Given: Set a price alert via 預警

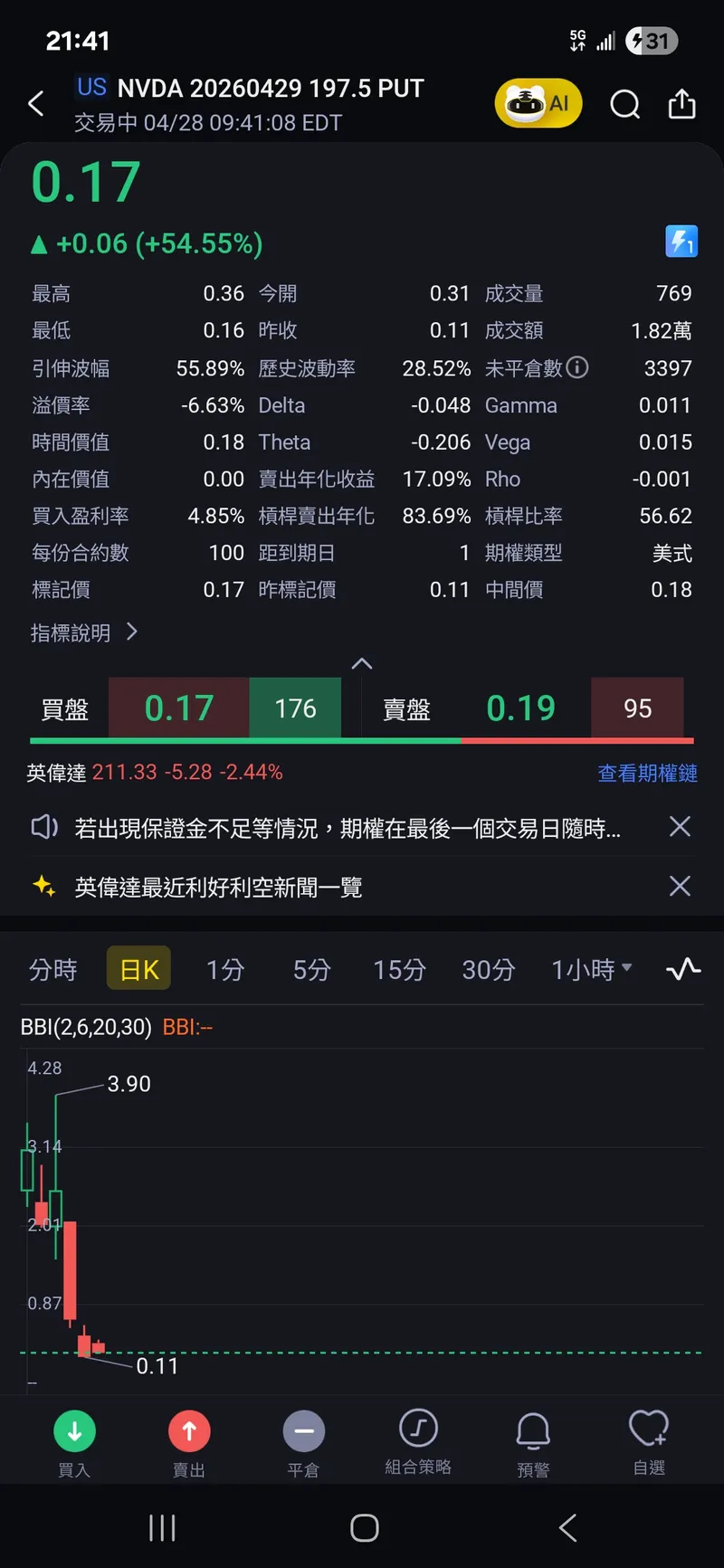Looking at the screenshot, I should (533, 1442).
